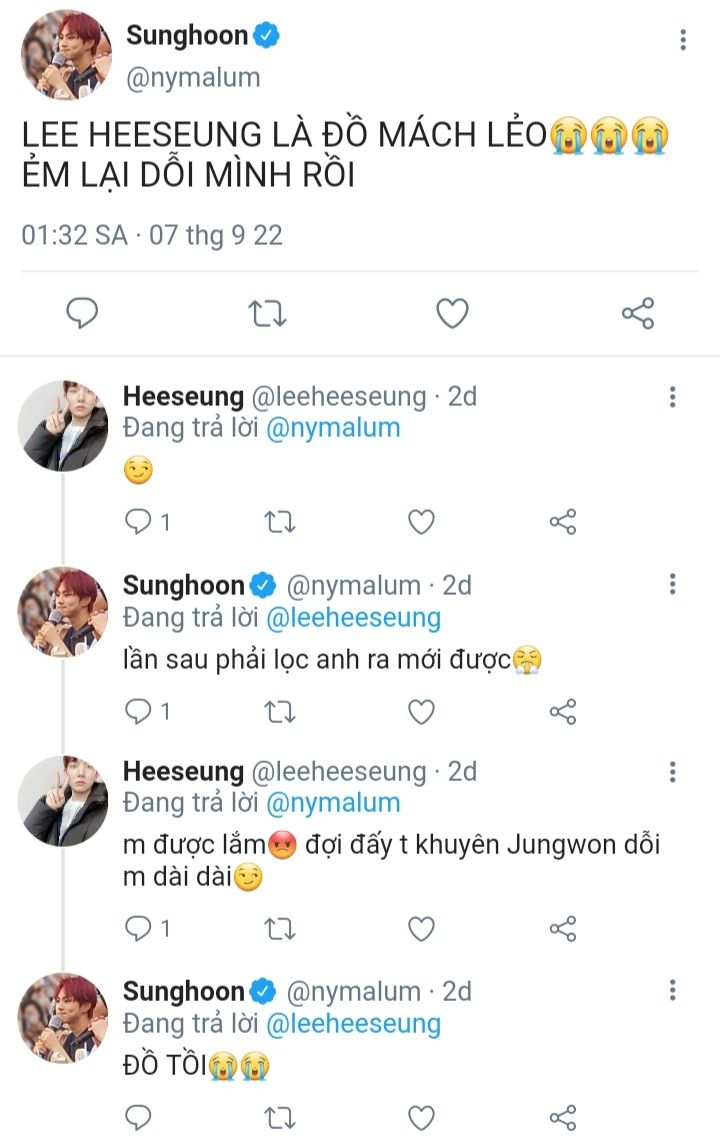This screenshot has height=1141, width=720.
Task: Like the 'lần sau phải lọc anh' reply
Action: point(421,711)
